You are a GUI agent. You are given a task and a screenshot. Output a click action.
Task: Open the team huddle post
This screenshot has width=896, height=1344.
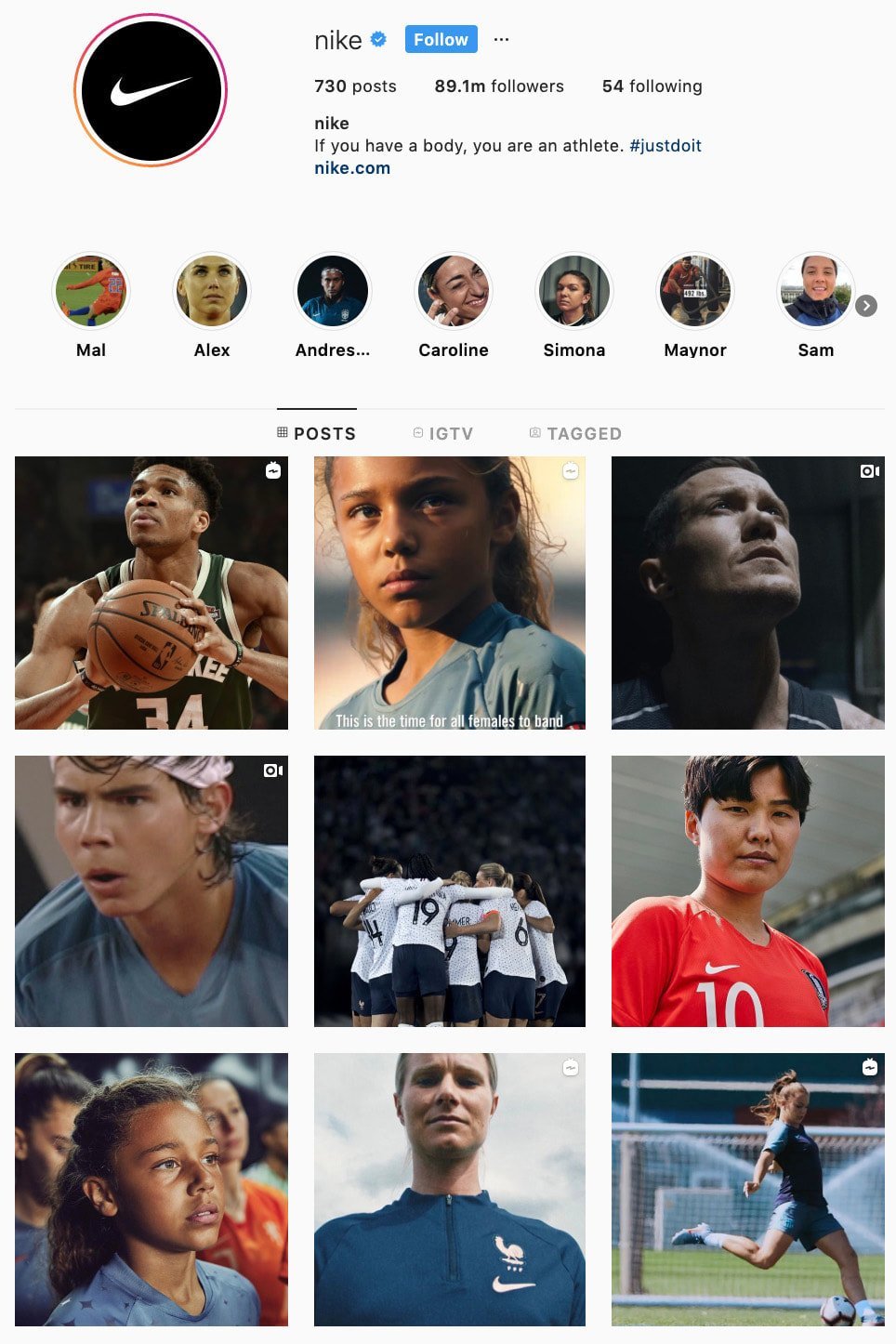[450, 891]
